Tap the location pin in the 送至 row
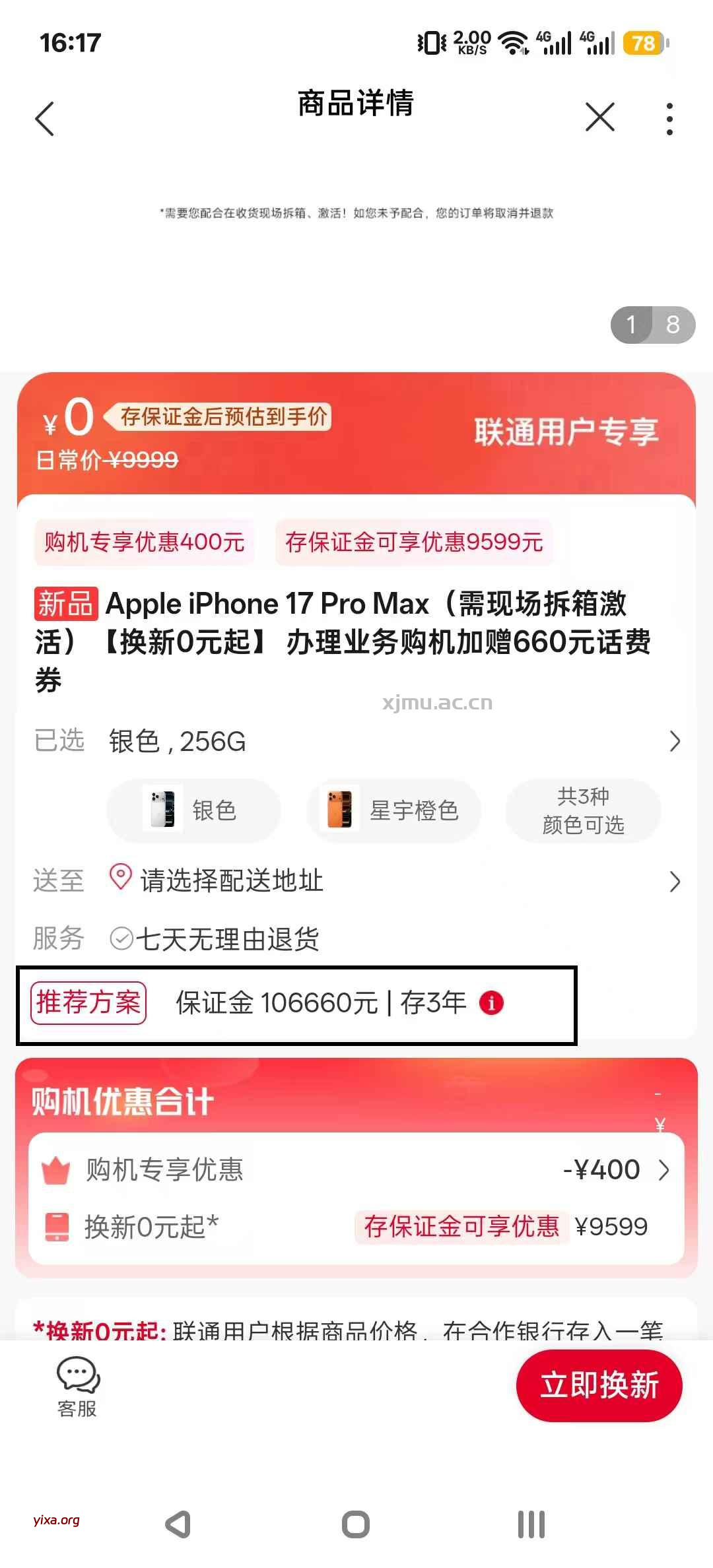The width and height of the screenshot is (713, 1568). pos(119,880)
